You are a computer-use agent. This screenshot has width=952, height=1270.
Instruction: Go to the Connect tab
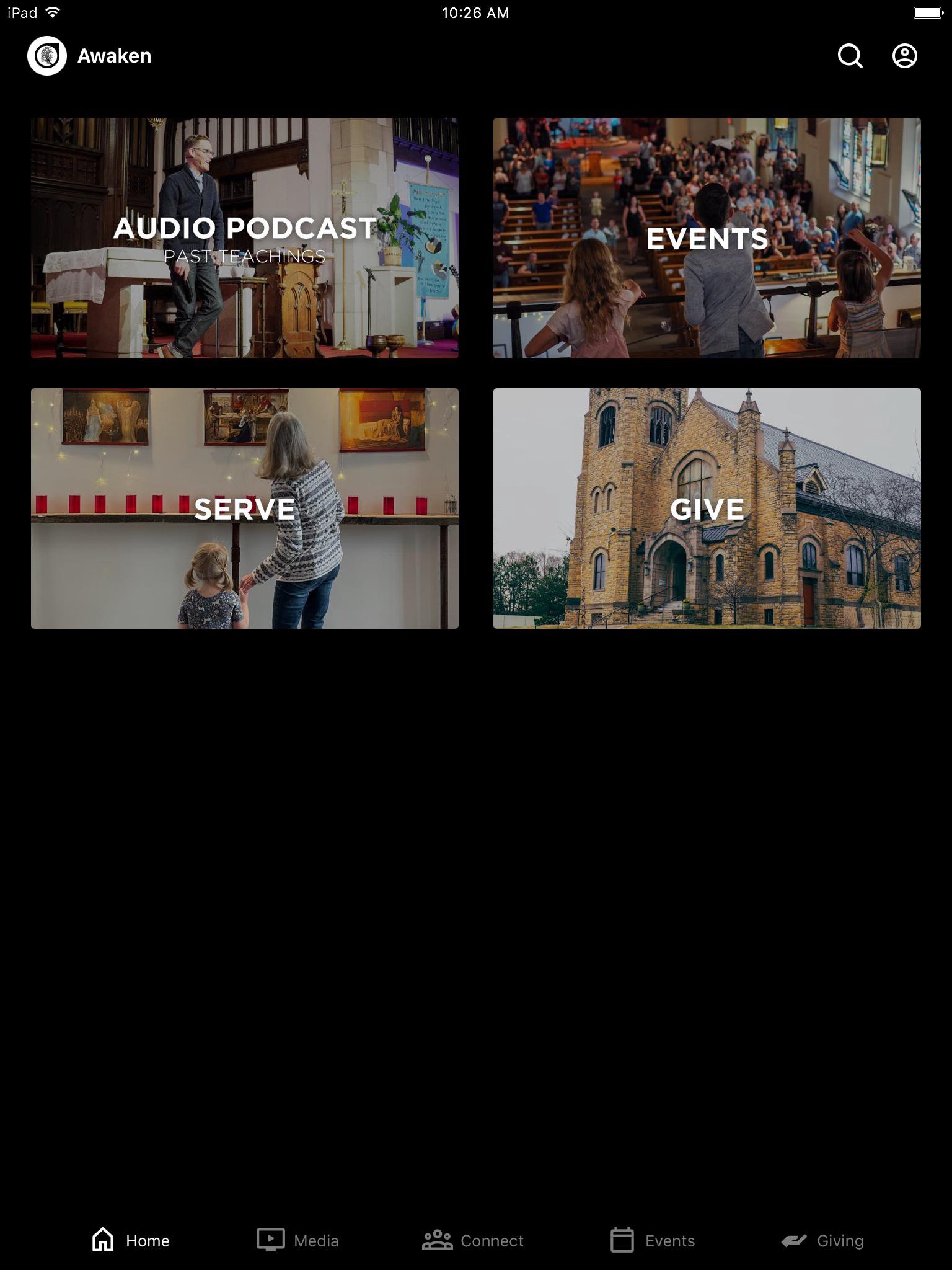pos(473,1240)
